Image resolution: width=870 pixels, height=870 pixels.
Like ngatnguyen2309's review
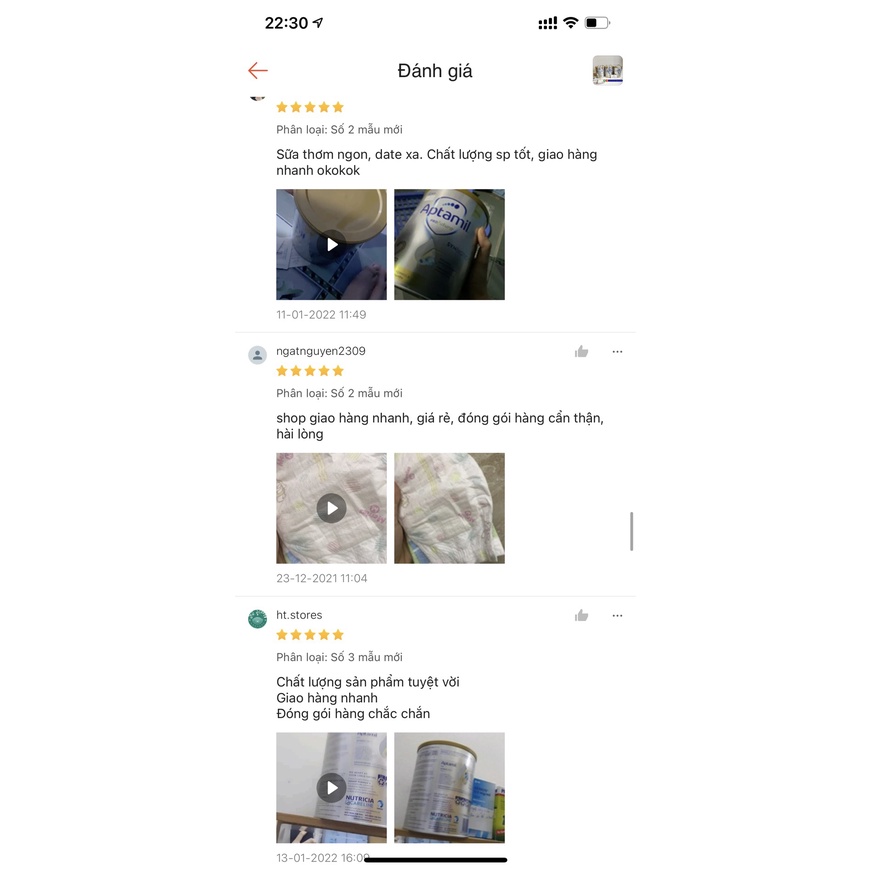tap(581, 352)
